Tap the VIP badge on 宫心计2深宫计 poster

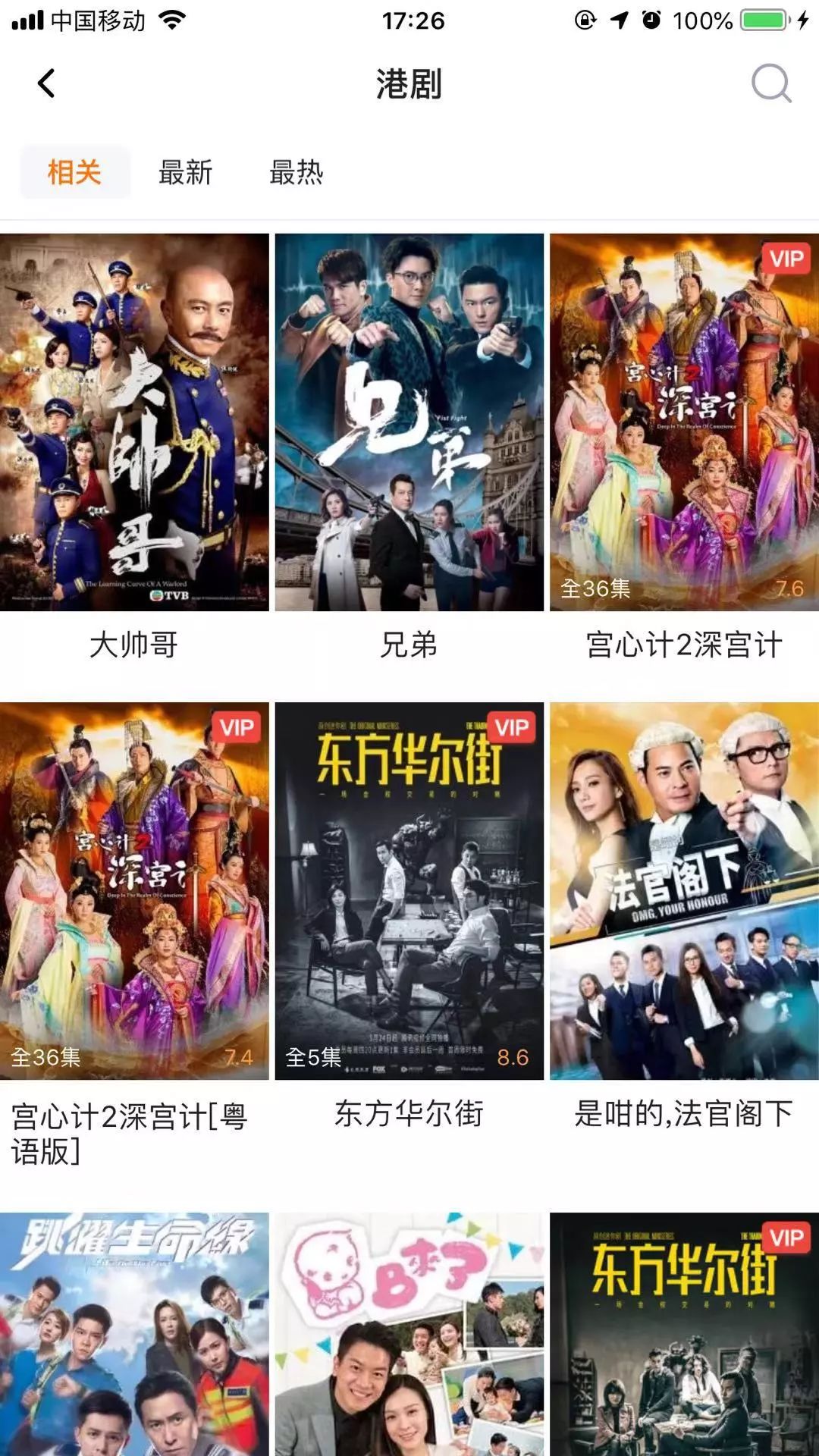point(786,259)
